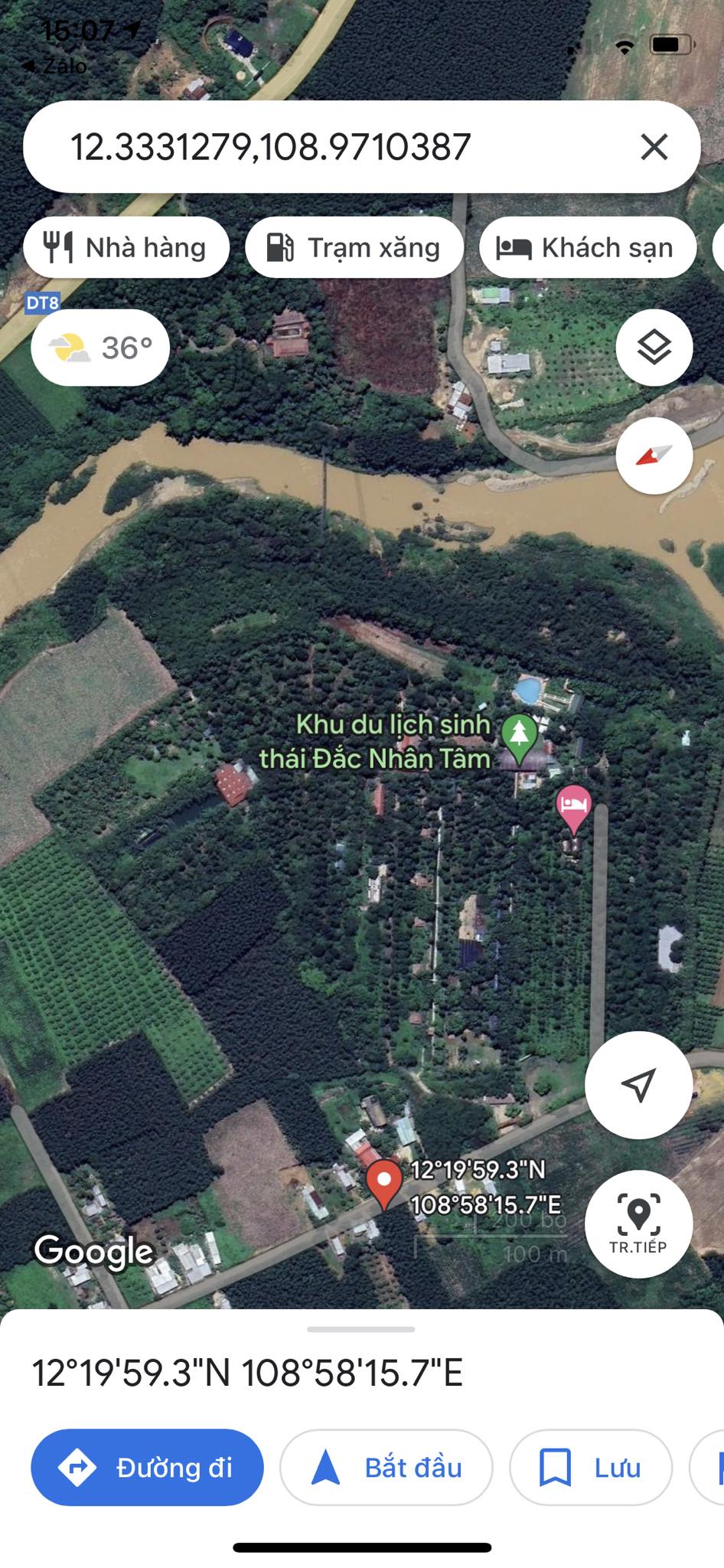Viewport: 724px width, 1568px height.
Task: Open Khu du lịch sinh thái Đắc Nhân Tâm
Action: (519, 737)
